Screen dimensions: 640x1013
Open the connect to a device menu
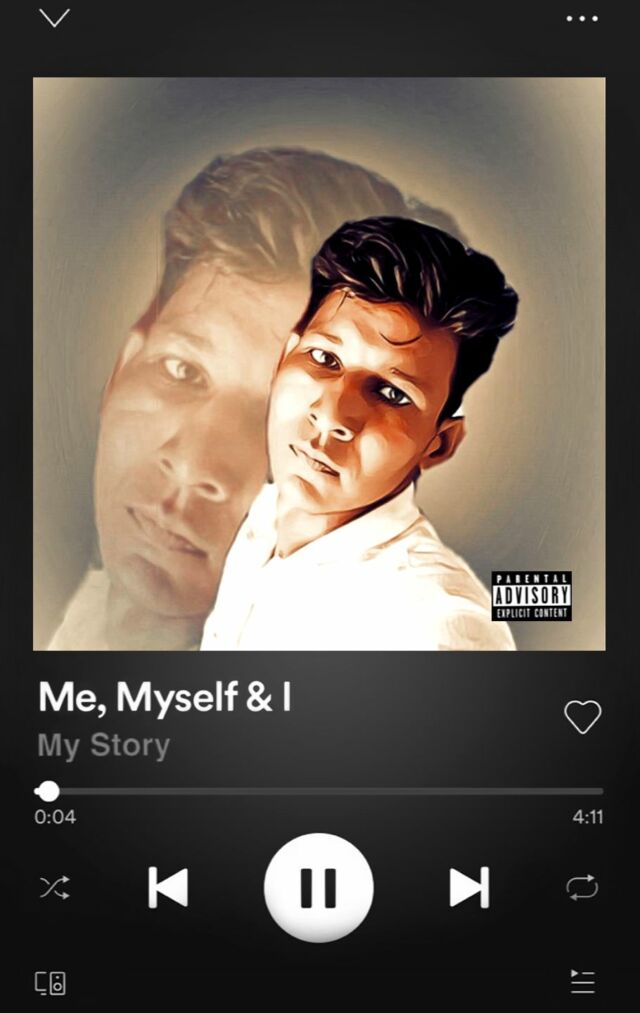[x=51, y=983]
